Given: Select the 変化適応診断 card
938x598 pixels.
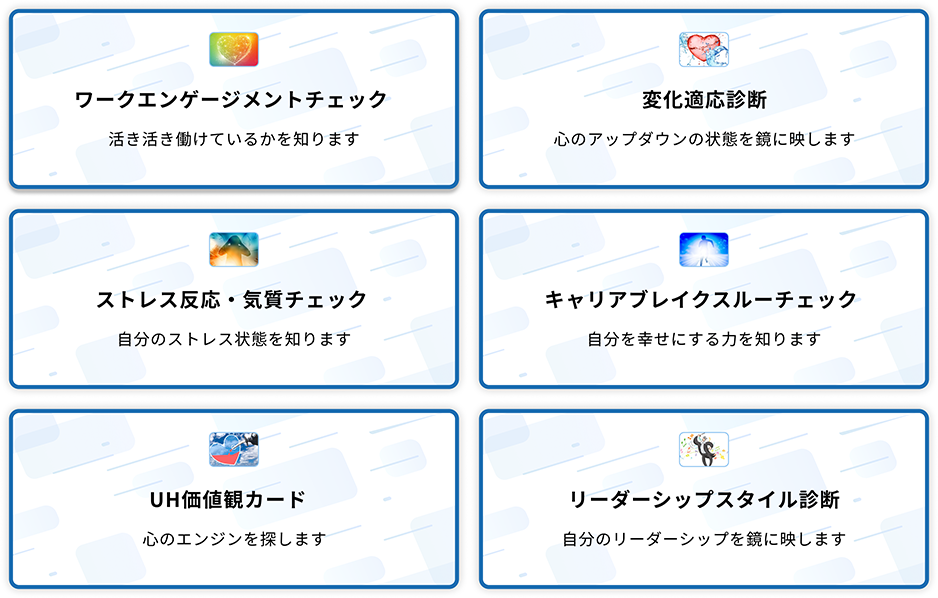Looking at the screenshot, I should (704, 100).
